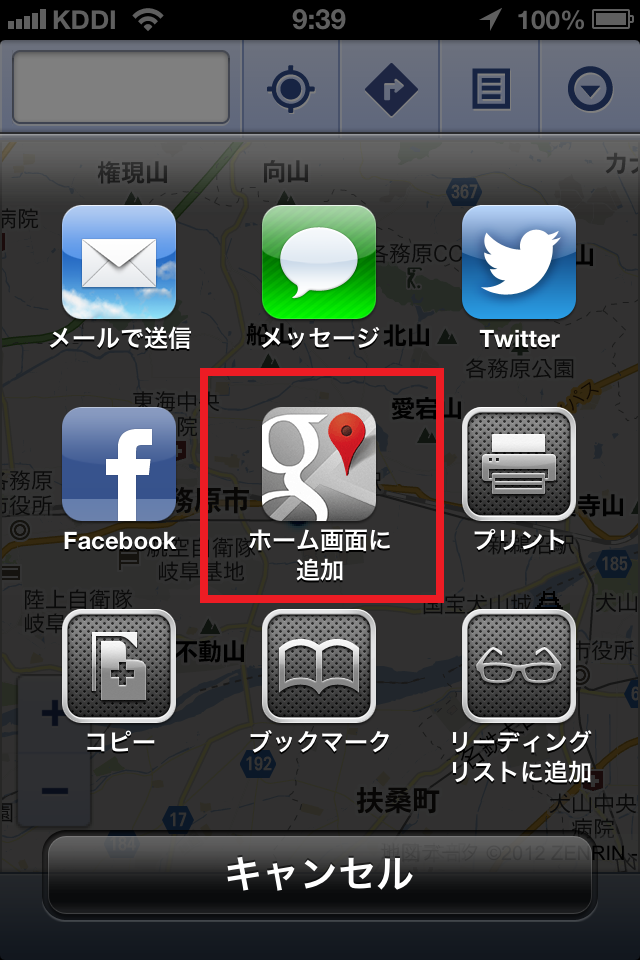Tap コピー to copy the link

coord(119,666)
